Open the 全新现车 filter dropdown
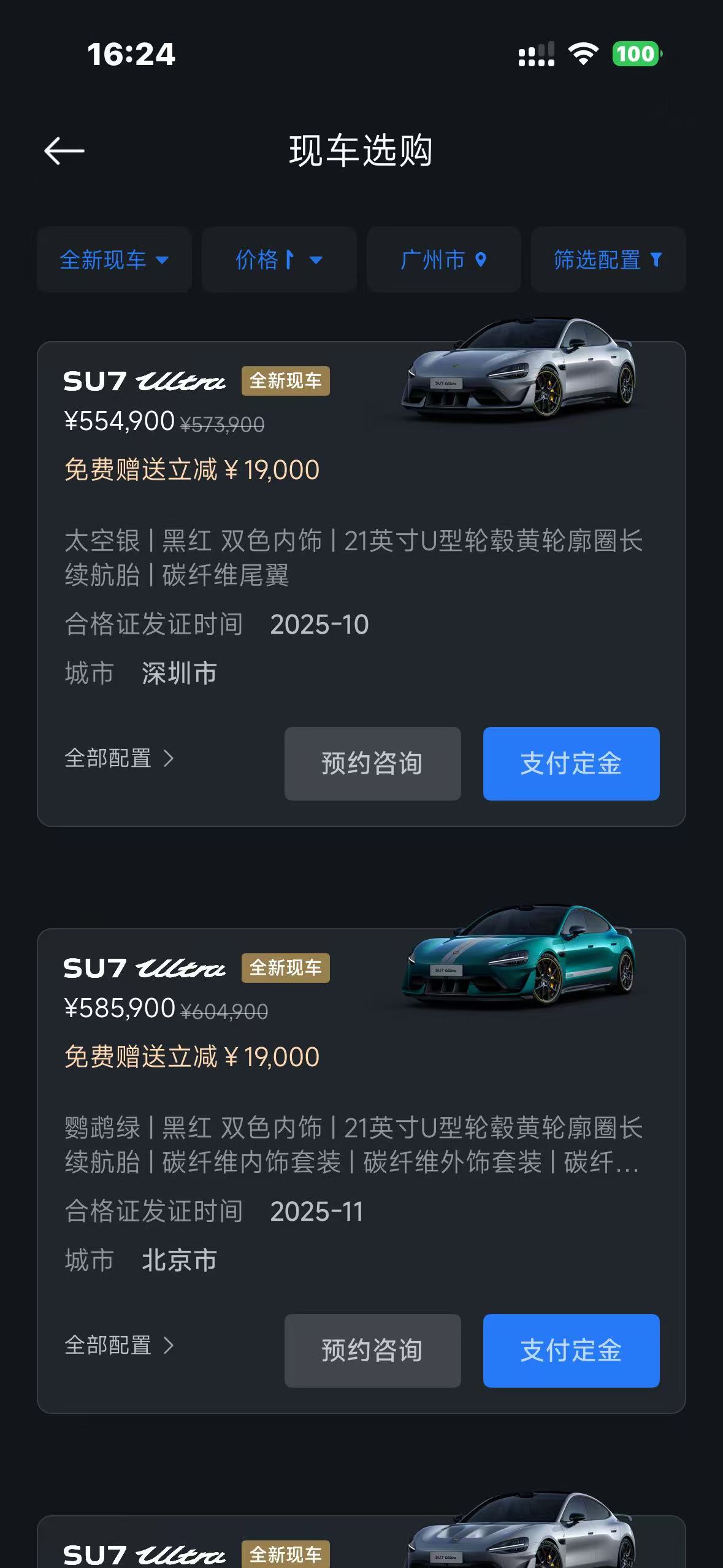Screen dimensions: 723x1568 point(114,260)
